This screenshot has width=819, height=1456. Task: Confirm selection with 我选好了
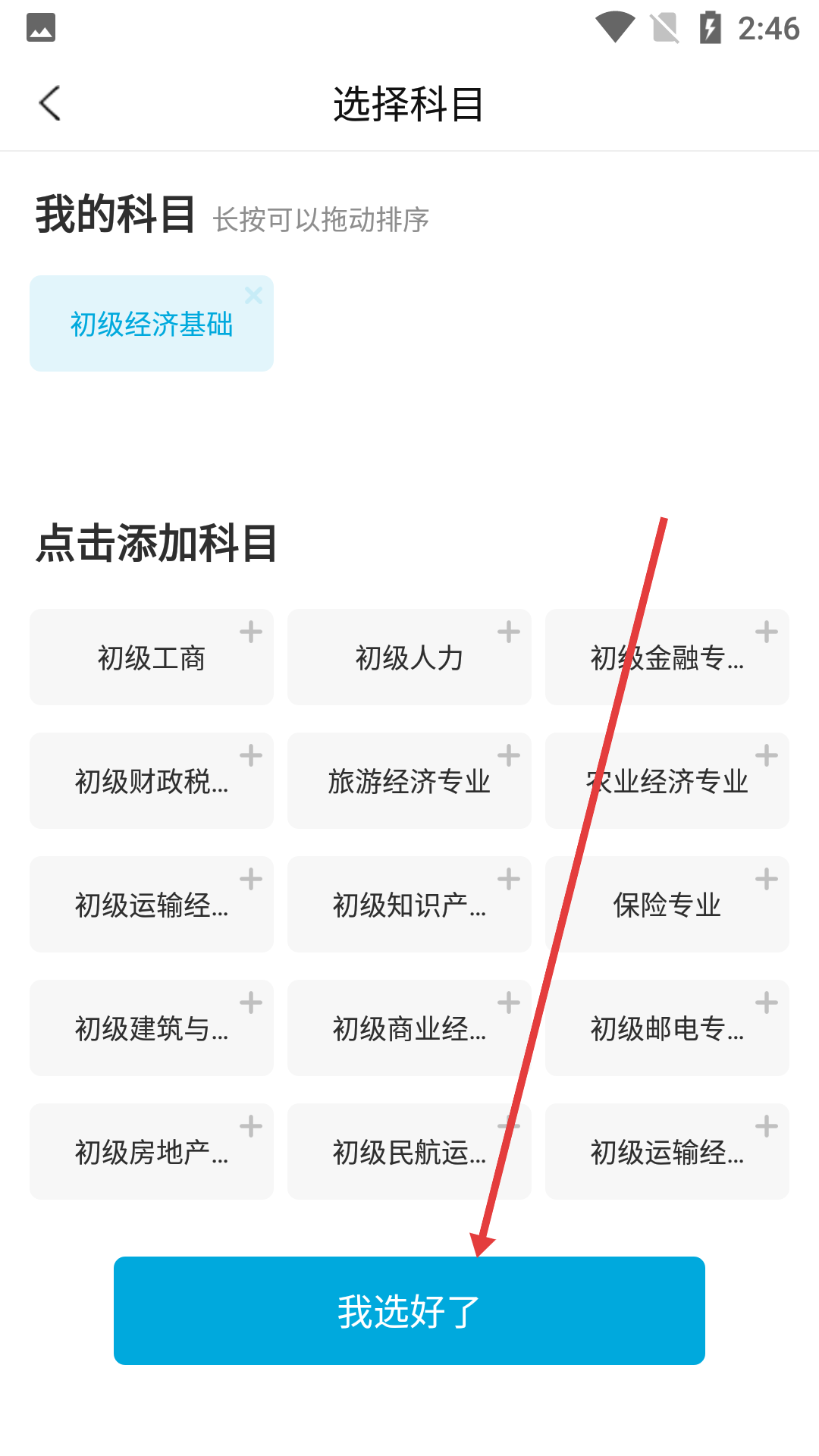tap(409, 1310)
